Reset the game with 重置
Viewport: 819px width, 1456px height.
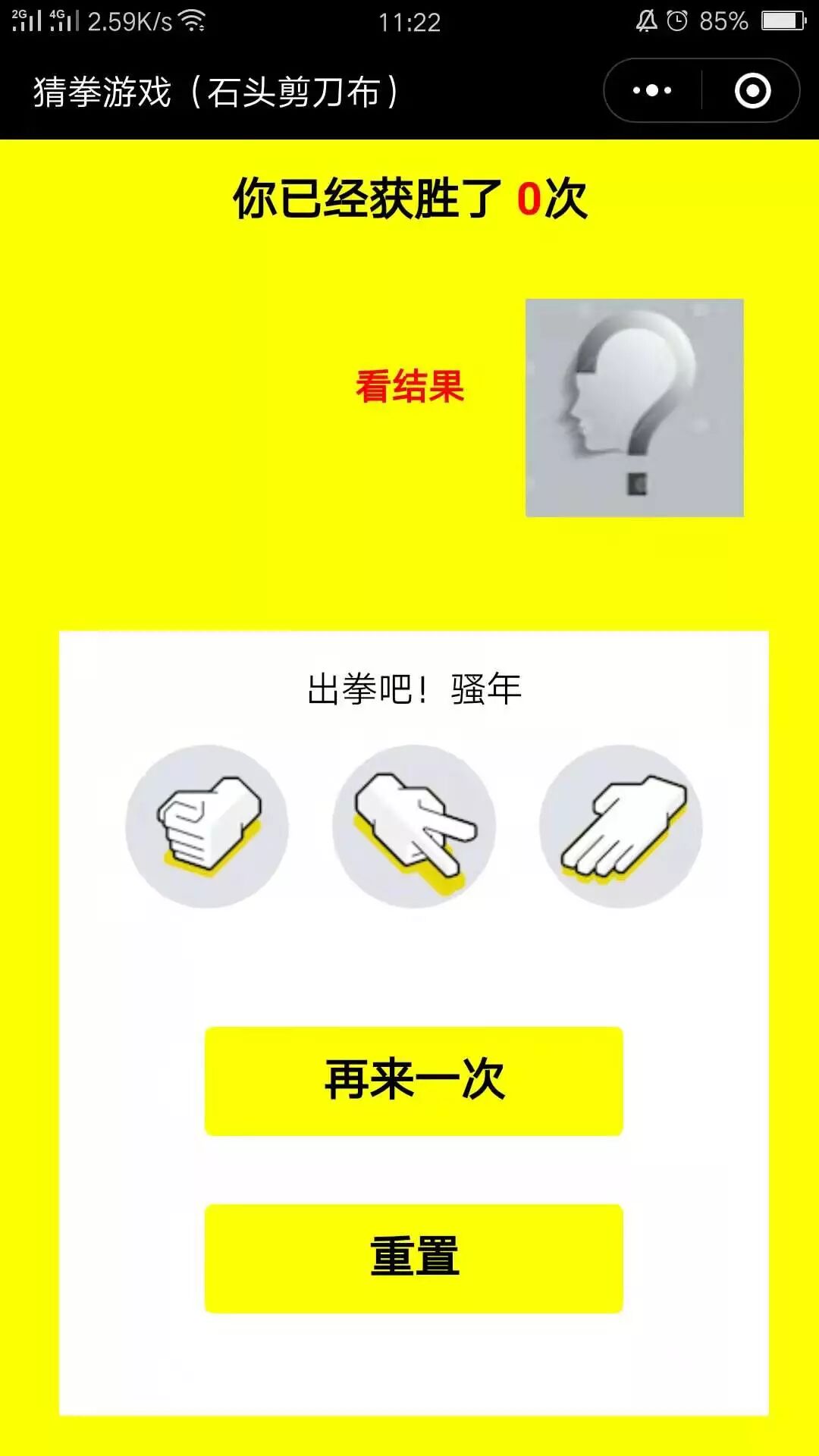pyautogui.click(x=414, y=1258)
